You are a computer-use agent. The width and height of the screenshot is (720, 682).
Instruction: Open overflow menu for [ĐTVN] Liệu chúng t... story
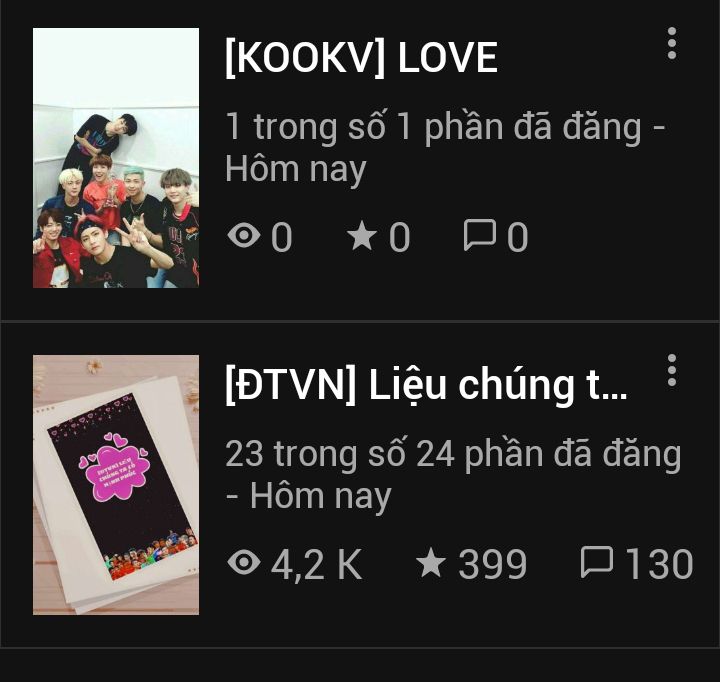point(671,370)
